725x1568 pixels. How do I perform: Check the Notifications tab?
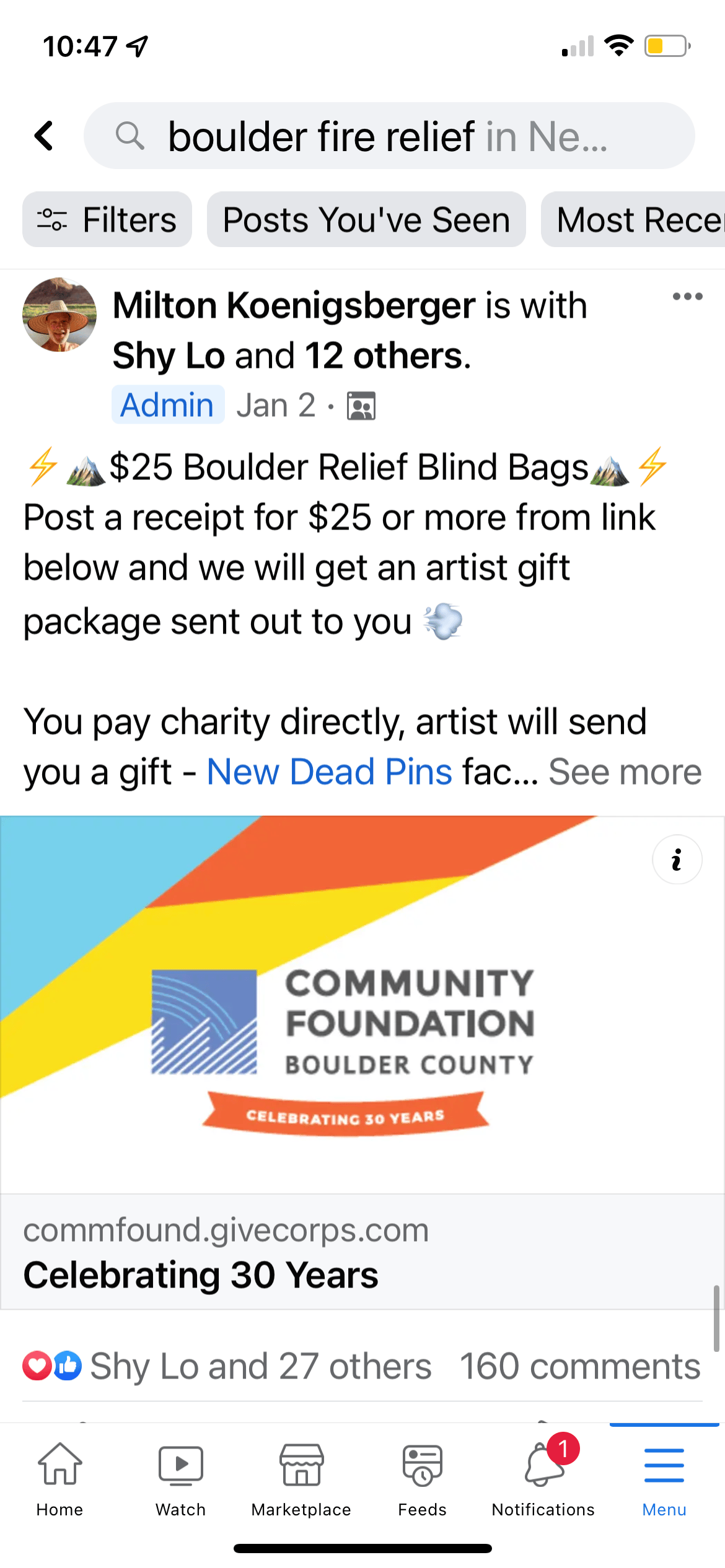tap(543, 1478)
